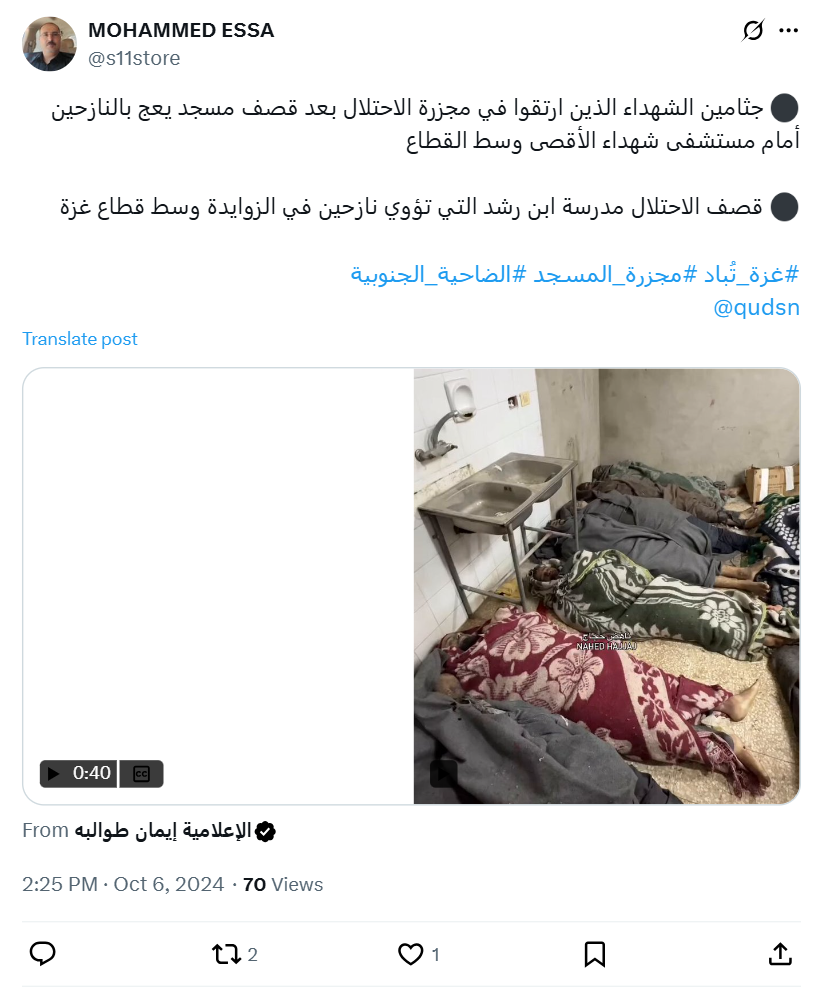Viewport: 823px width, 987px height.
Task: Bookmark this post
Action: click(594, 954)
